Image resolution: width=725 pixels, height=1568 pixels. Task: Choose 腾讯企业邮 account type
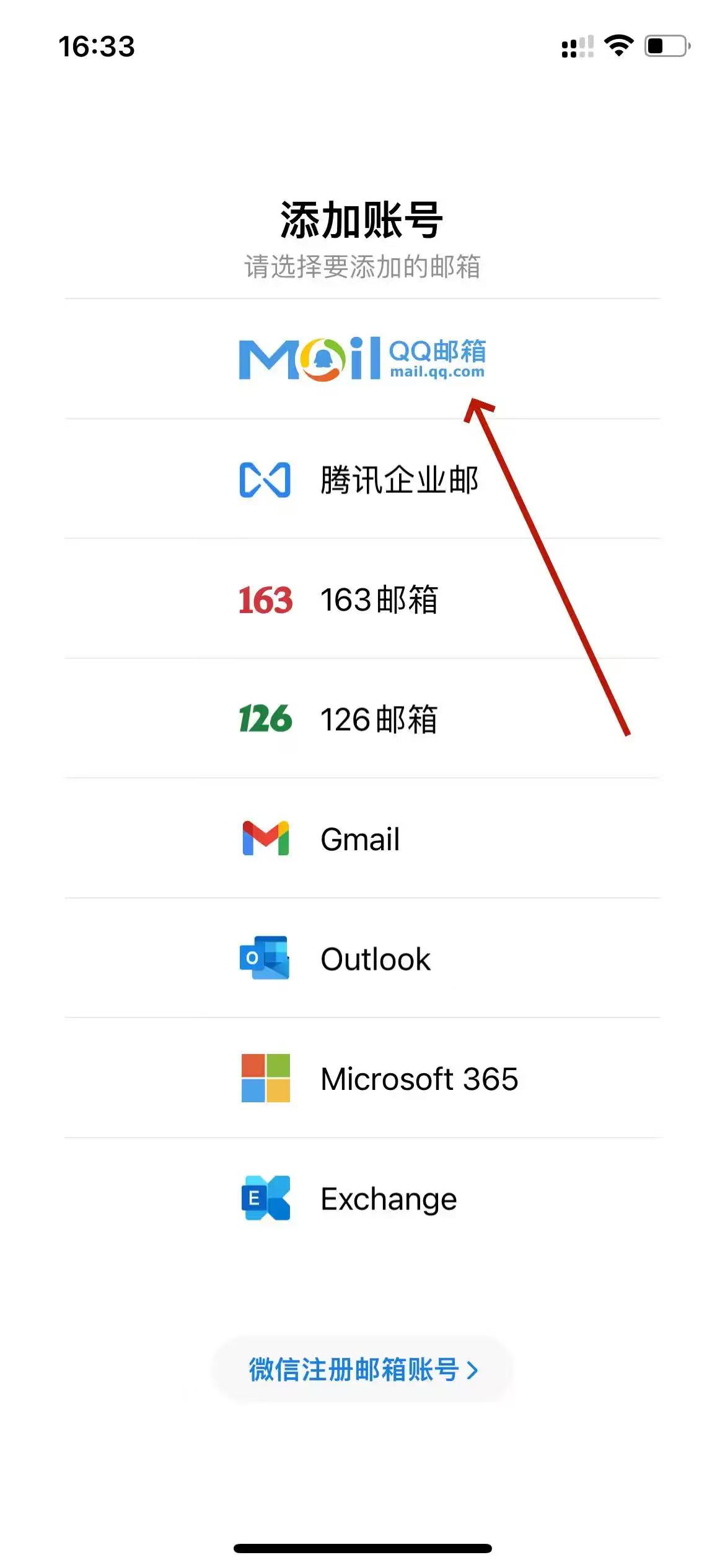point(362,479)
